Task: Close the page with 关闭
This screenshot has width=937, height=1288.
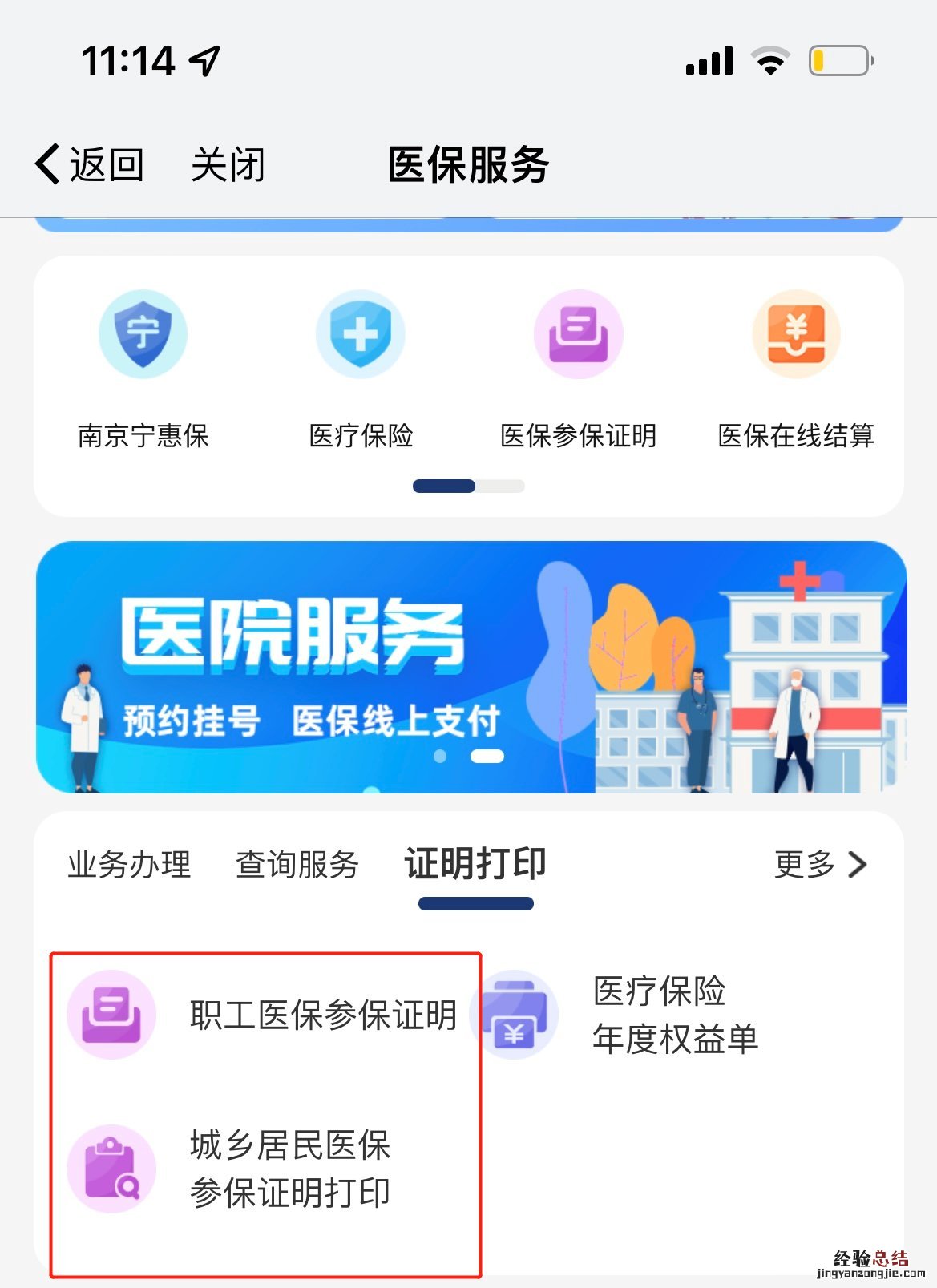Action: click(x=228, y=164)
